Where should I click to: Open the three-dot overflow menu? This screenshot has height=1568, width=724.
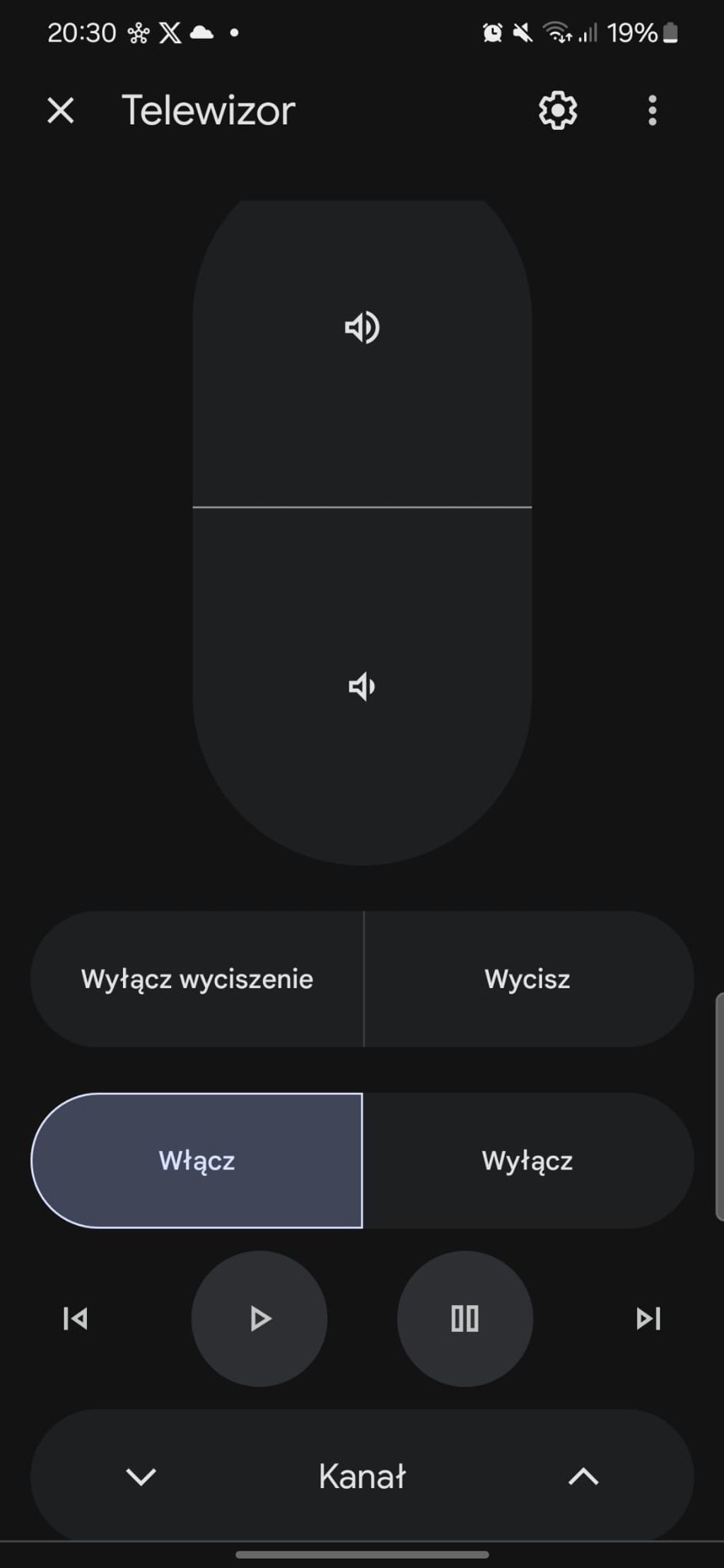pyautogui.click(x=652, y=111)
